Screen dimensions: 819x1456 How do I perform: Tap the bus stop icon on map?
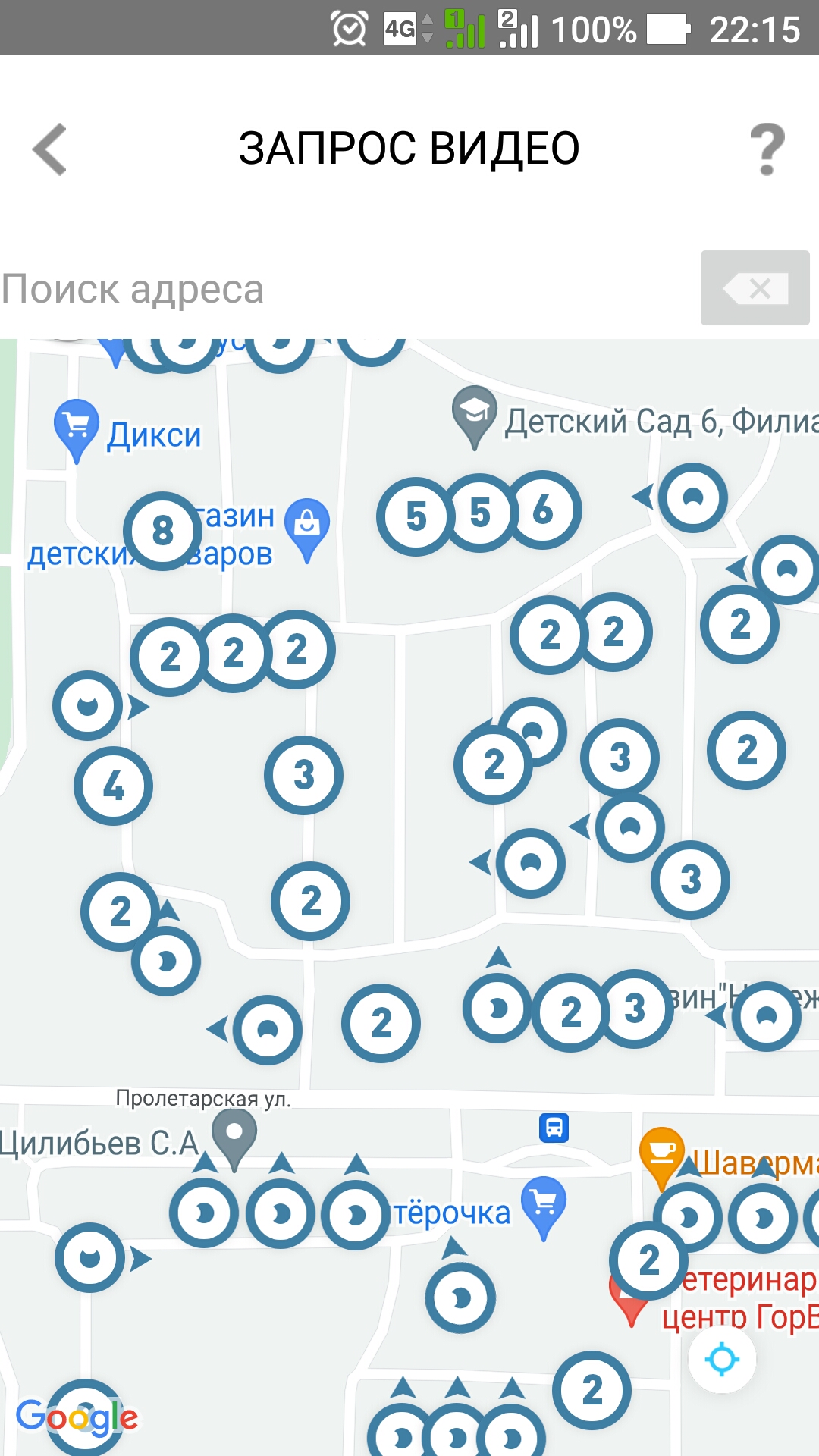[x=554, y=1128]
